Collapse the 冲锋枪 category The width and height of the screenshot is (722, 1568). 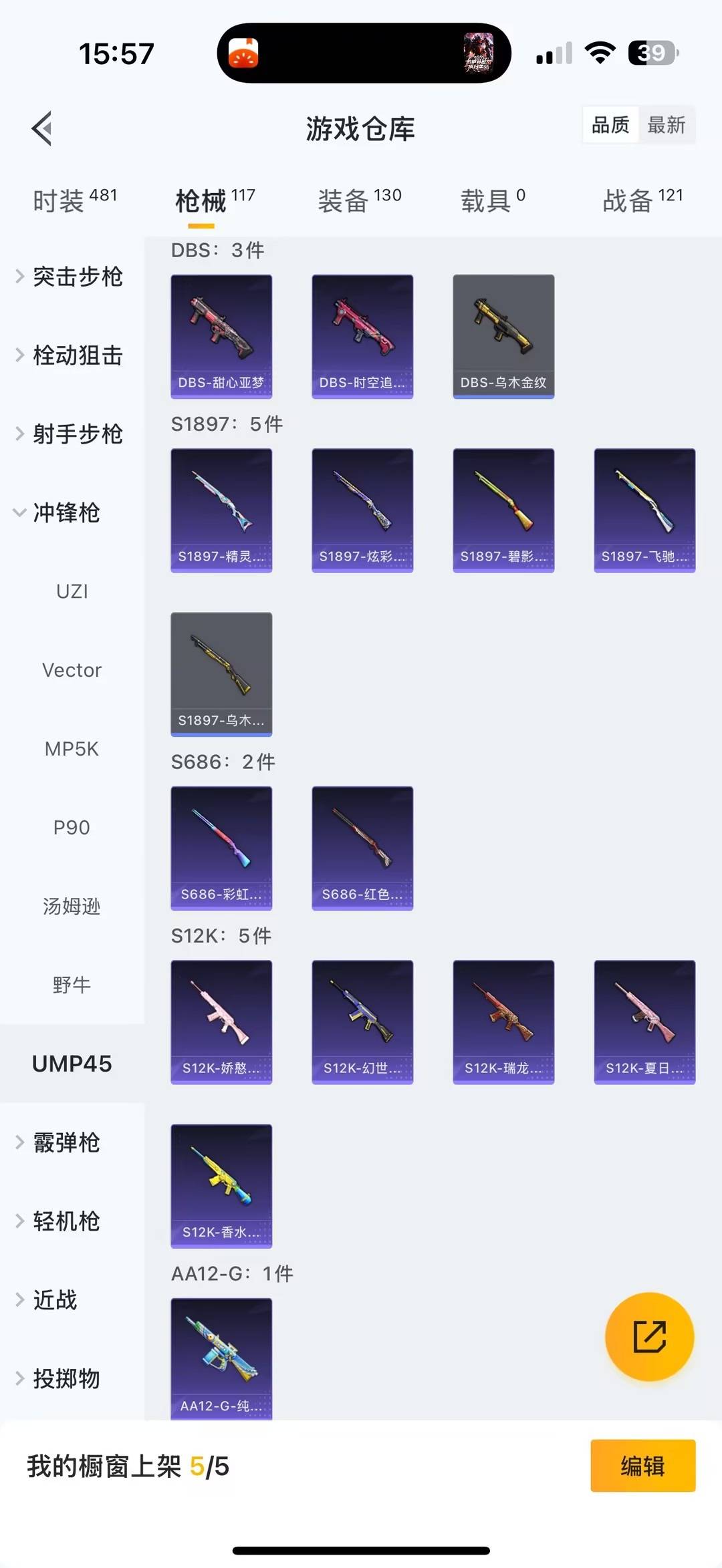click(59, 513)
